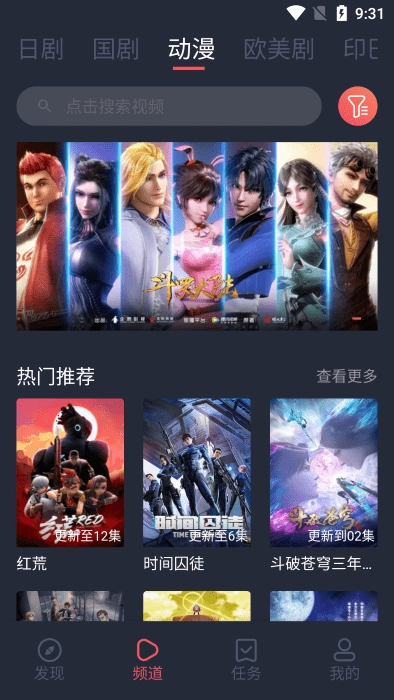
Task: Switch to the 日剧 tab
Action: click(41, 49)
